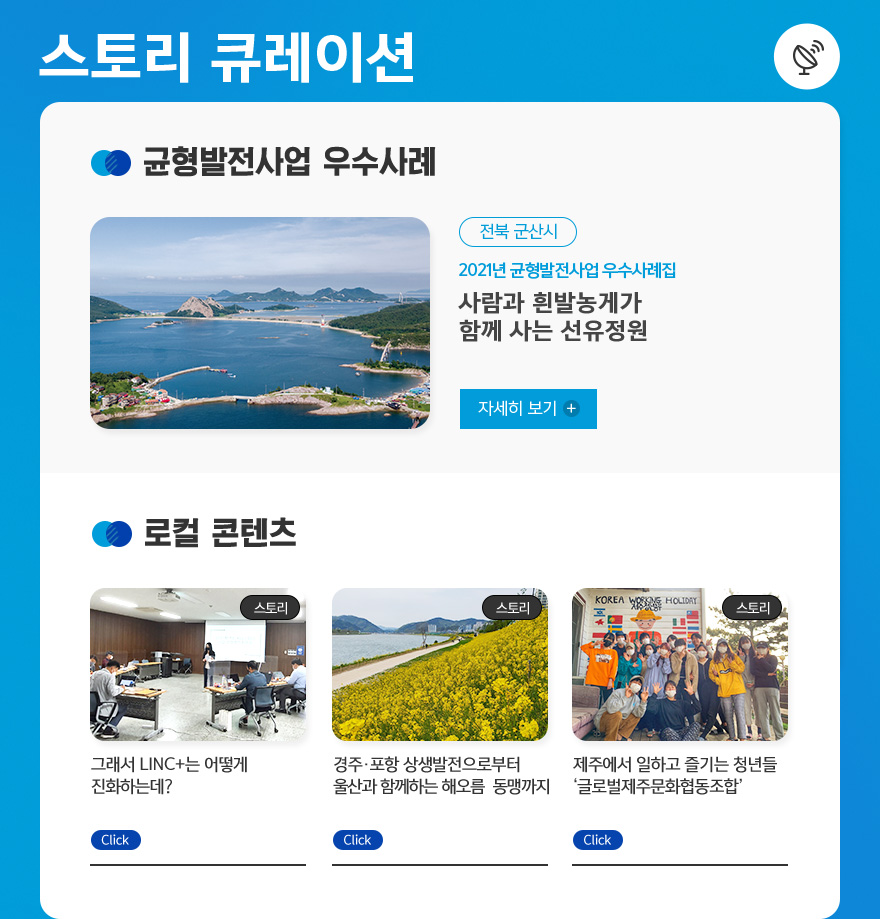Open the 선유정원 island photo card
Viewport: 880px width, 919px height.
coord(260,323)
